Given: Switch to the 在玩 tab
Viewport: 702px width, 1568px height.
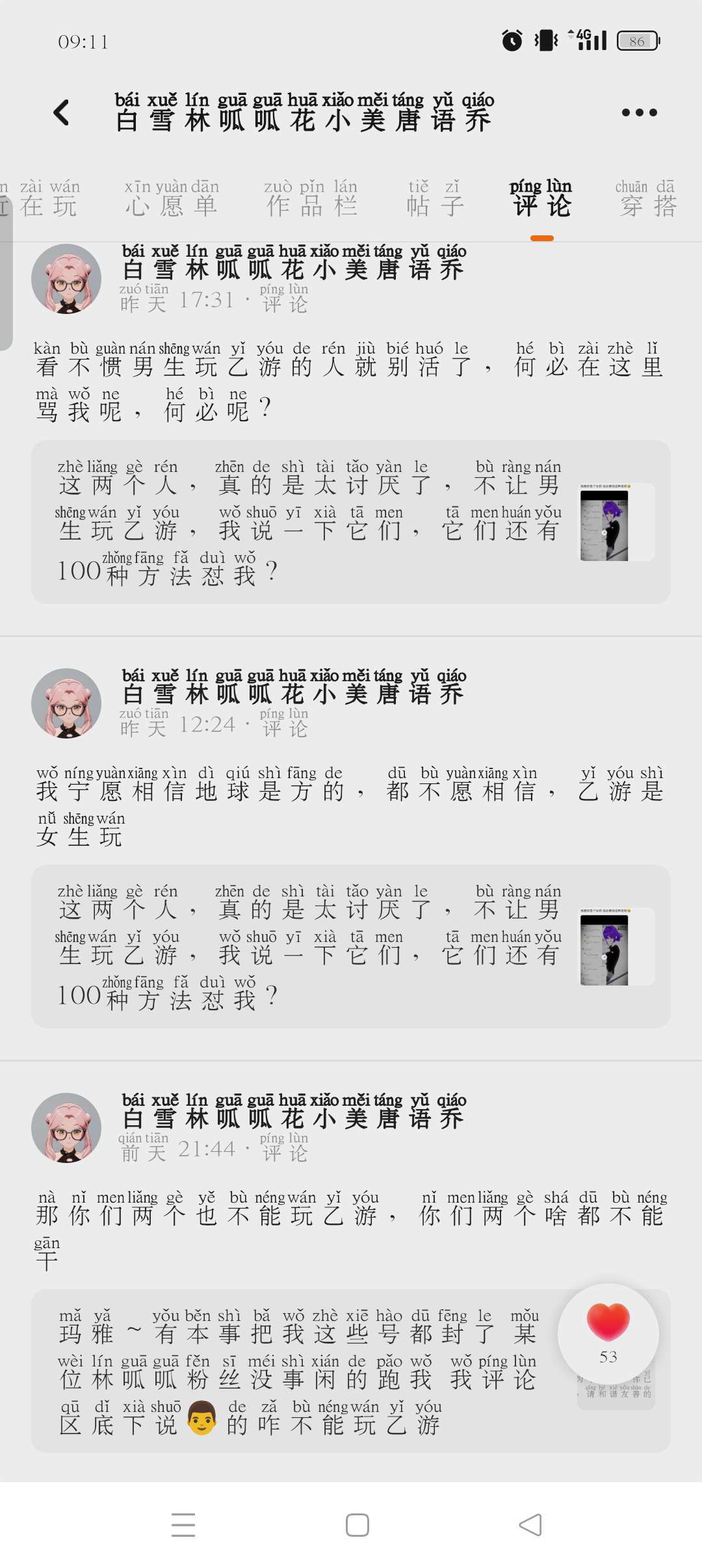Looking at the screenshot, I should point(48,200).
